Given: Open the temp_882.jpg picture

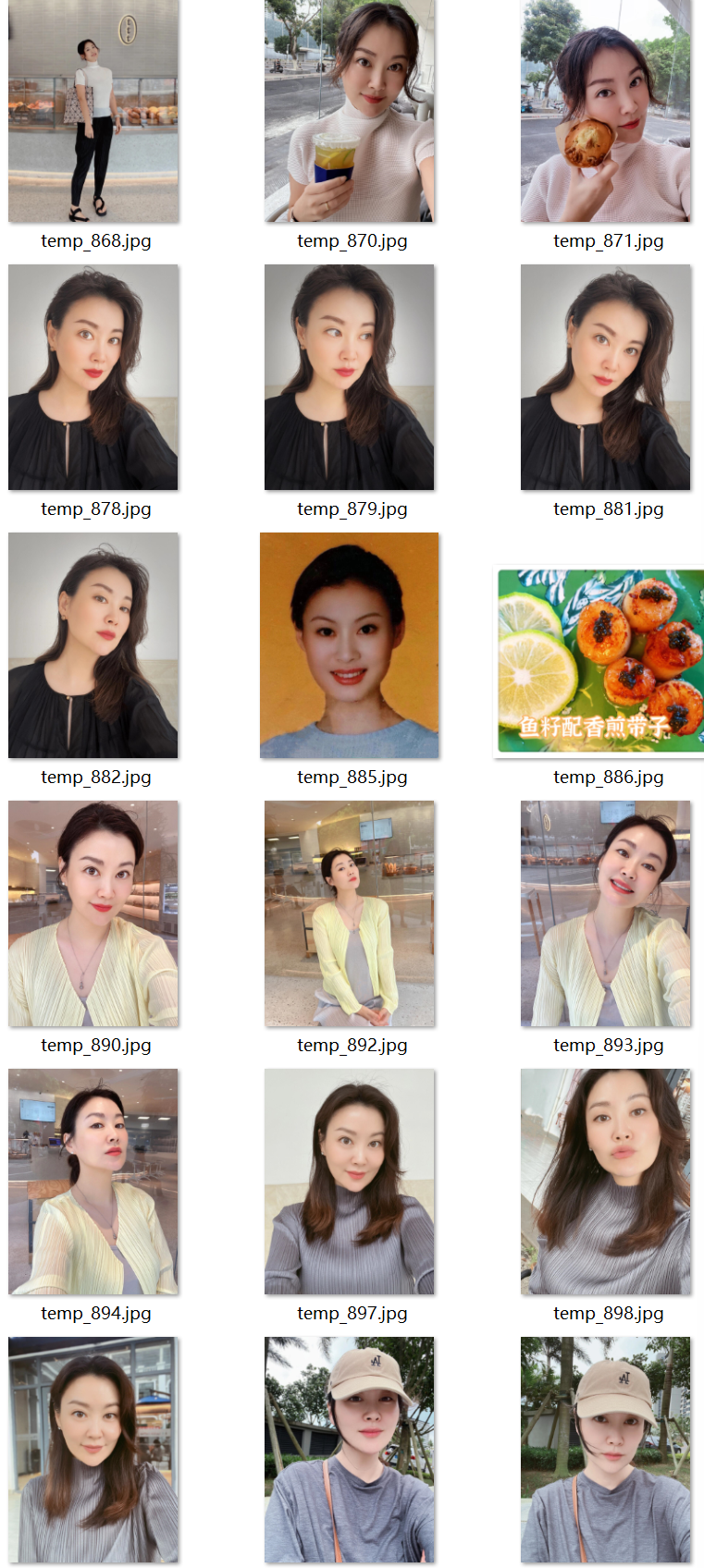Looking at the screenshot, I should point(93,645).
